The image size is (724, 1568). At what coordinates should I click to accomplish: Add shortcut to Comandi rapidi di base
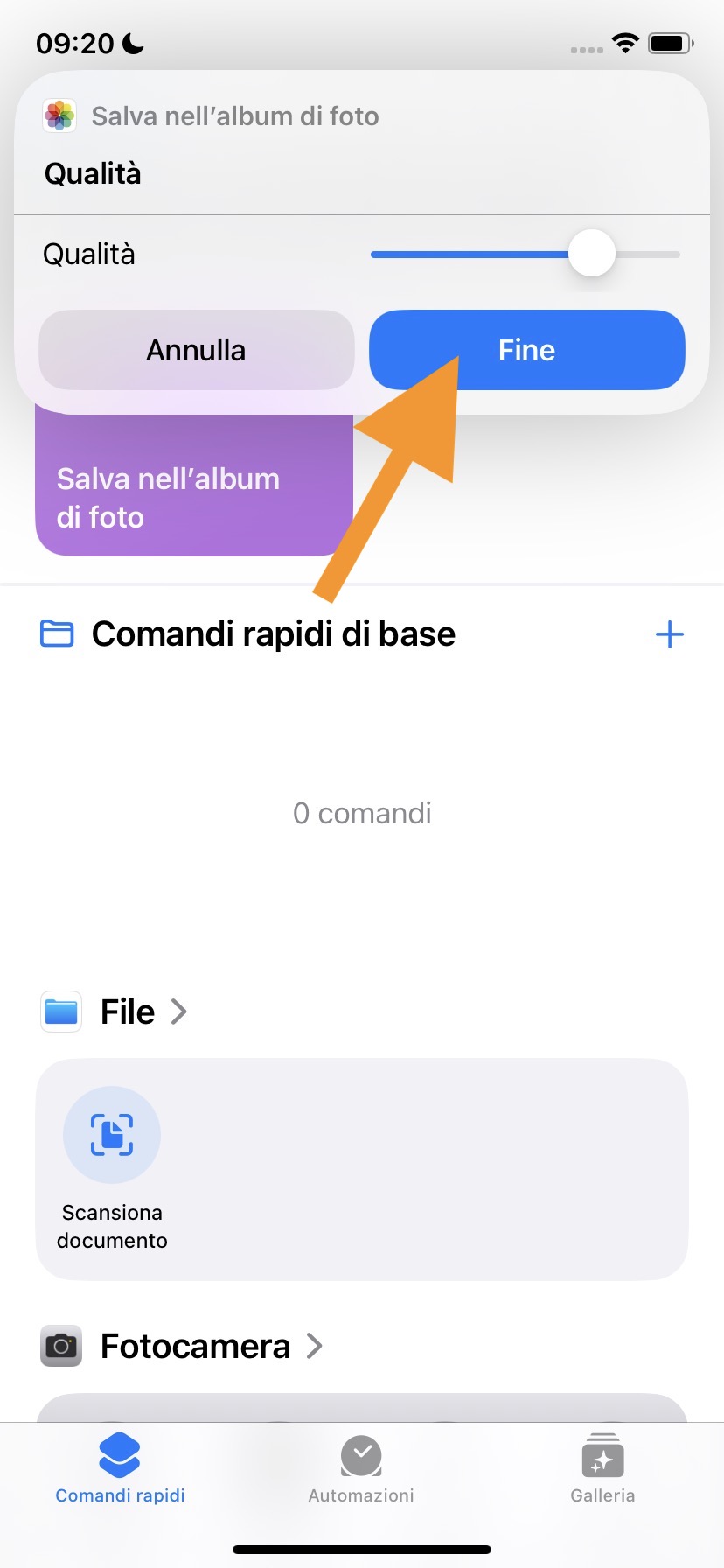669,634
